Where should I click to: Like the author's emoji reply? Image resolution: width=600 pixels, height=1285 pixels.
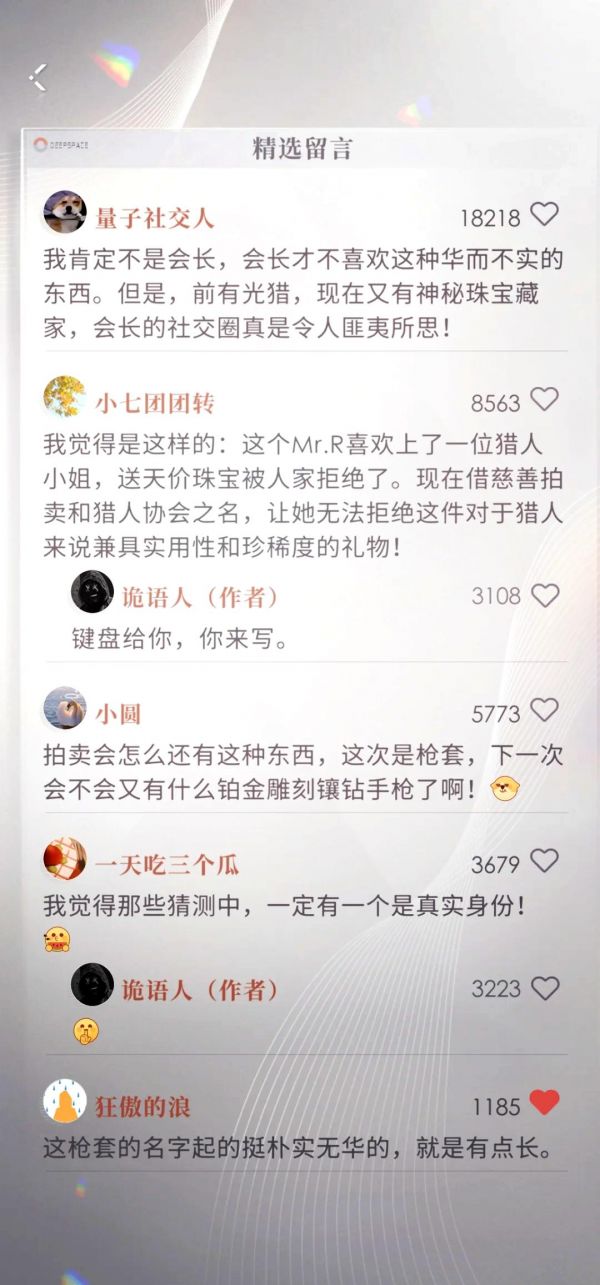(545, 989)
